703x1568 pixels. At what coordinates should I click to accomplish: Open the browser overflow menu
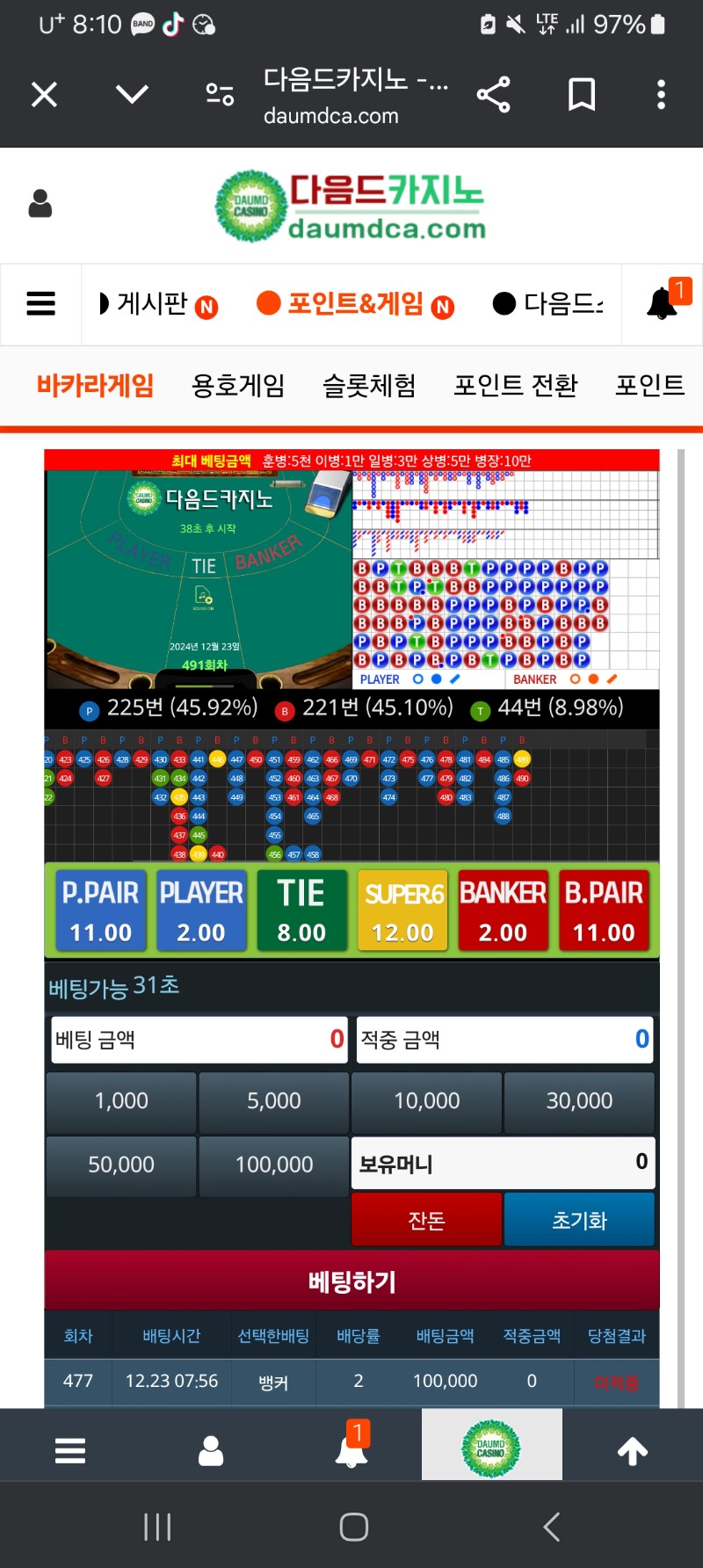pos(661,94)
